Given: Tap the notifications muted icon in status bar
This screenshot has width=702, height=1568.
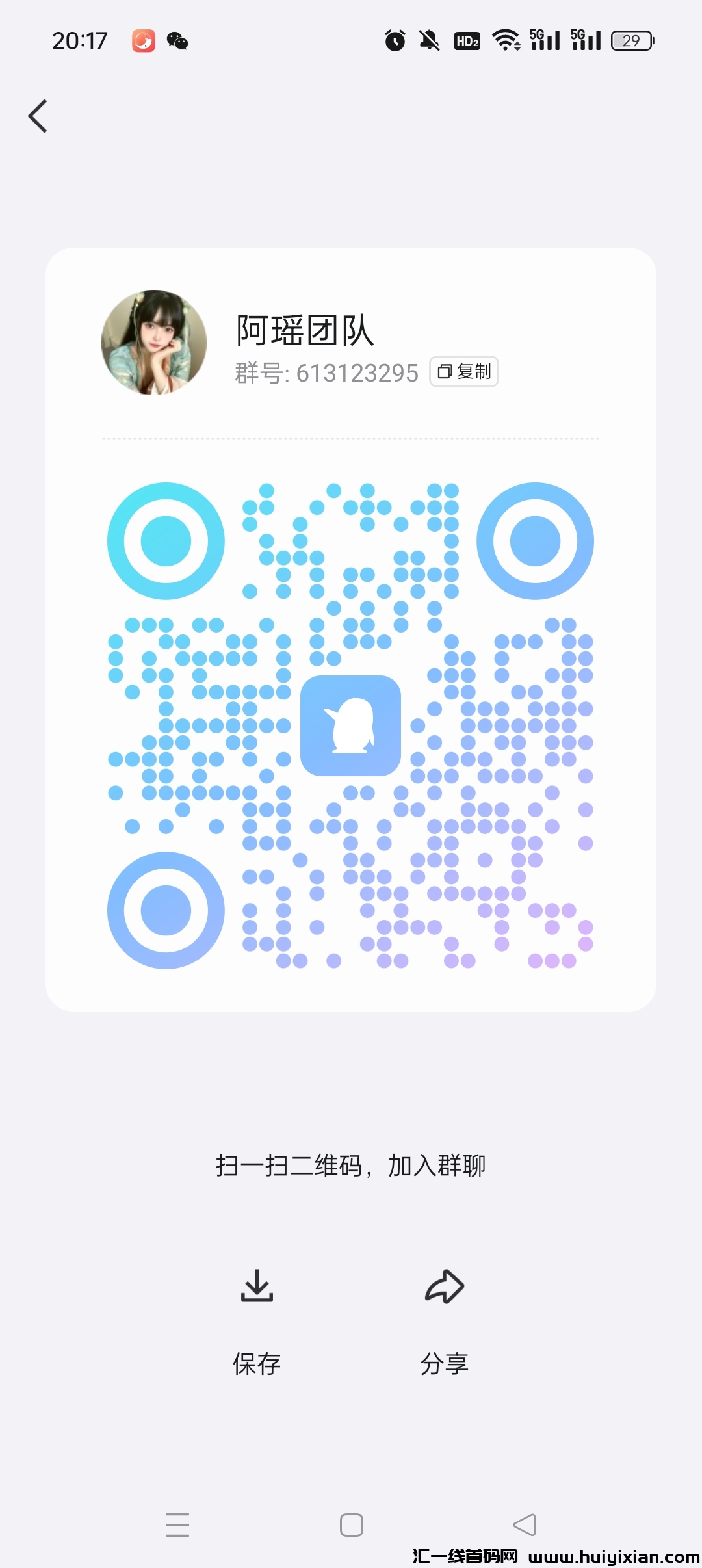Looking at the screenshot, I should 429,40.
